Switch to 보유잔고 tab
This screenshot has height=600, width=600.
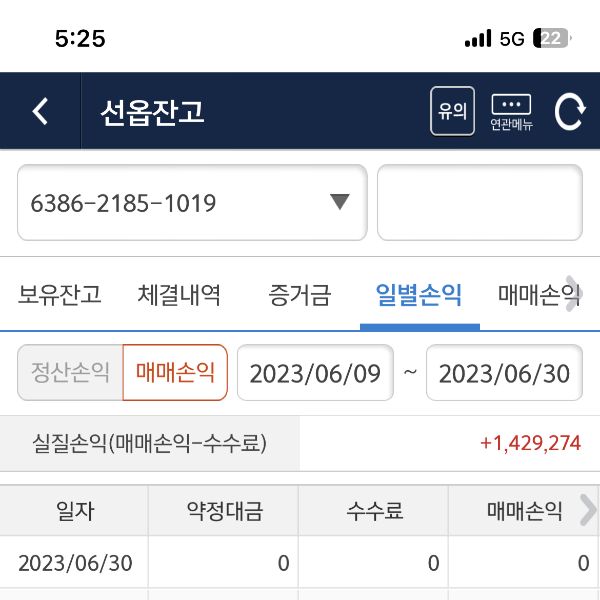(x=60, y=295)
